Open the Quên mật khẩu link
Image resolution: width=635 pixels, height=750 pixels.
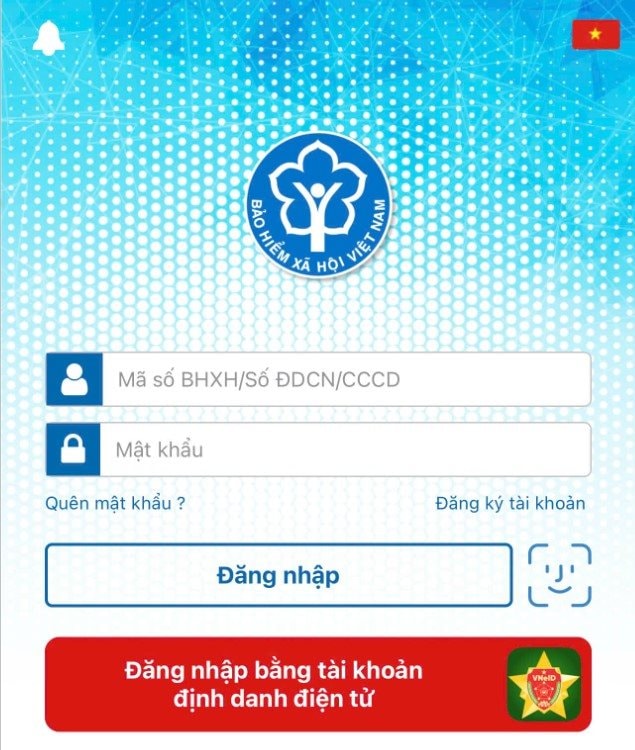point(115,503)
